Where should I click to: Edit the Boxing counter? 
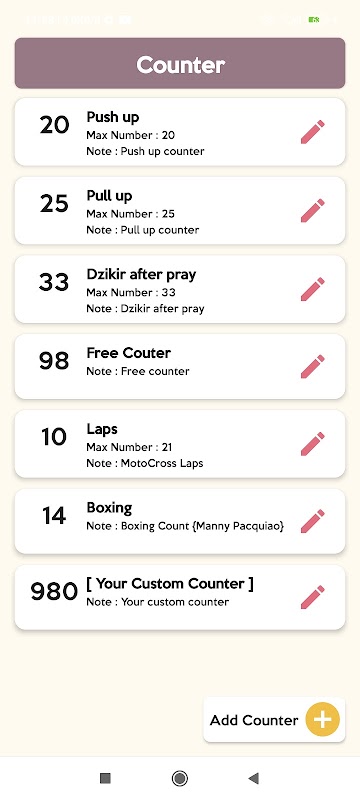pyautogui.click(x=313, y=521)
